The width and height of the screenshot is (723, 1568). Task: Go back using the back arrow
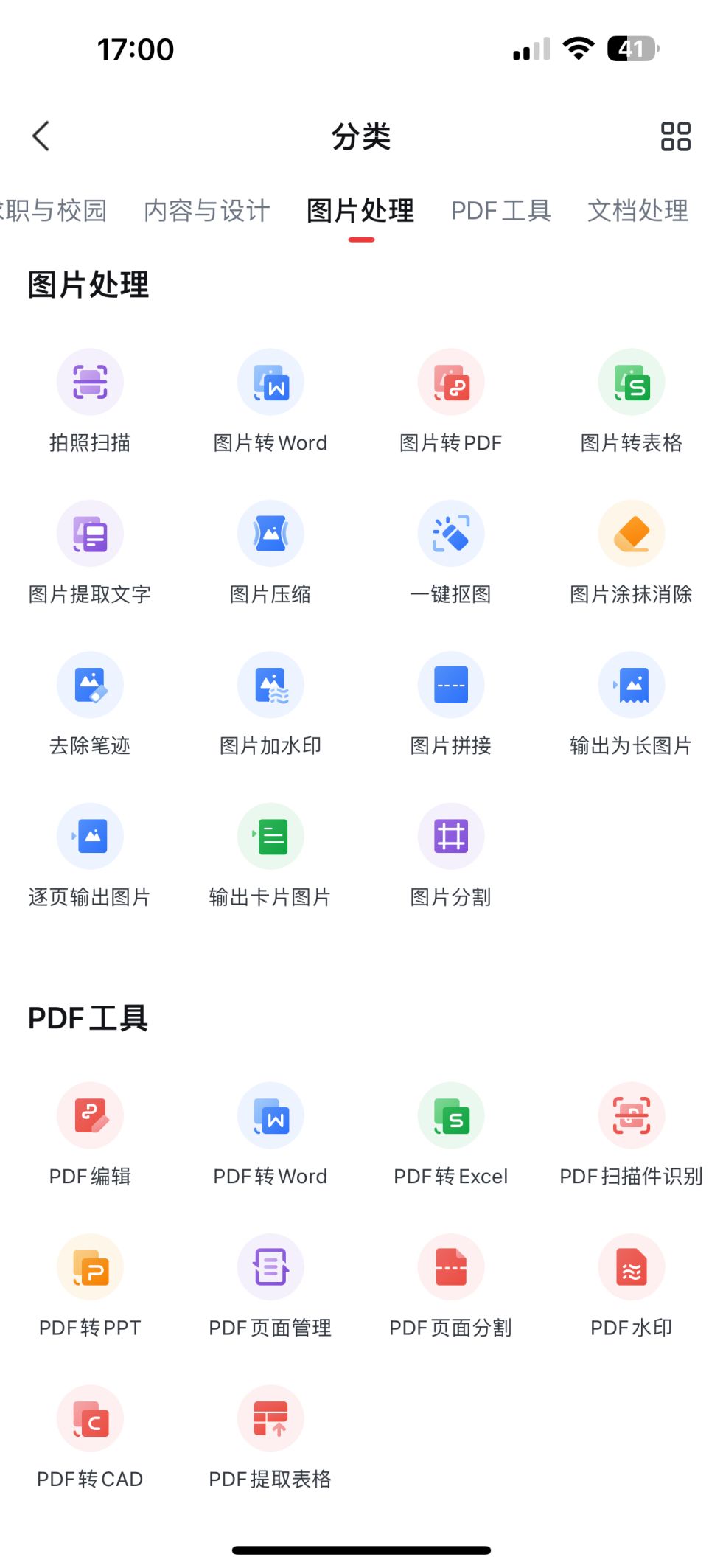(x=41, y=136)
